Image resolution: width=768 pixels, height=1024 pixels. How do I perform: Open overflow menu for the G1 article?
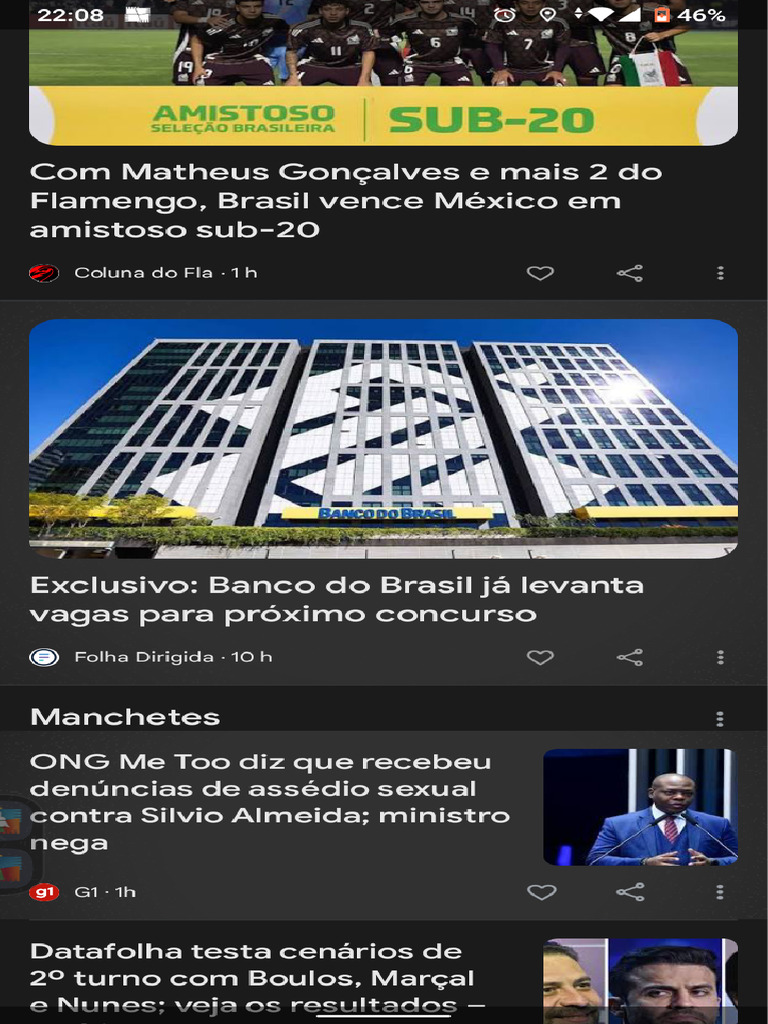pyautogui.click(x=720, y=892)
